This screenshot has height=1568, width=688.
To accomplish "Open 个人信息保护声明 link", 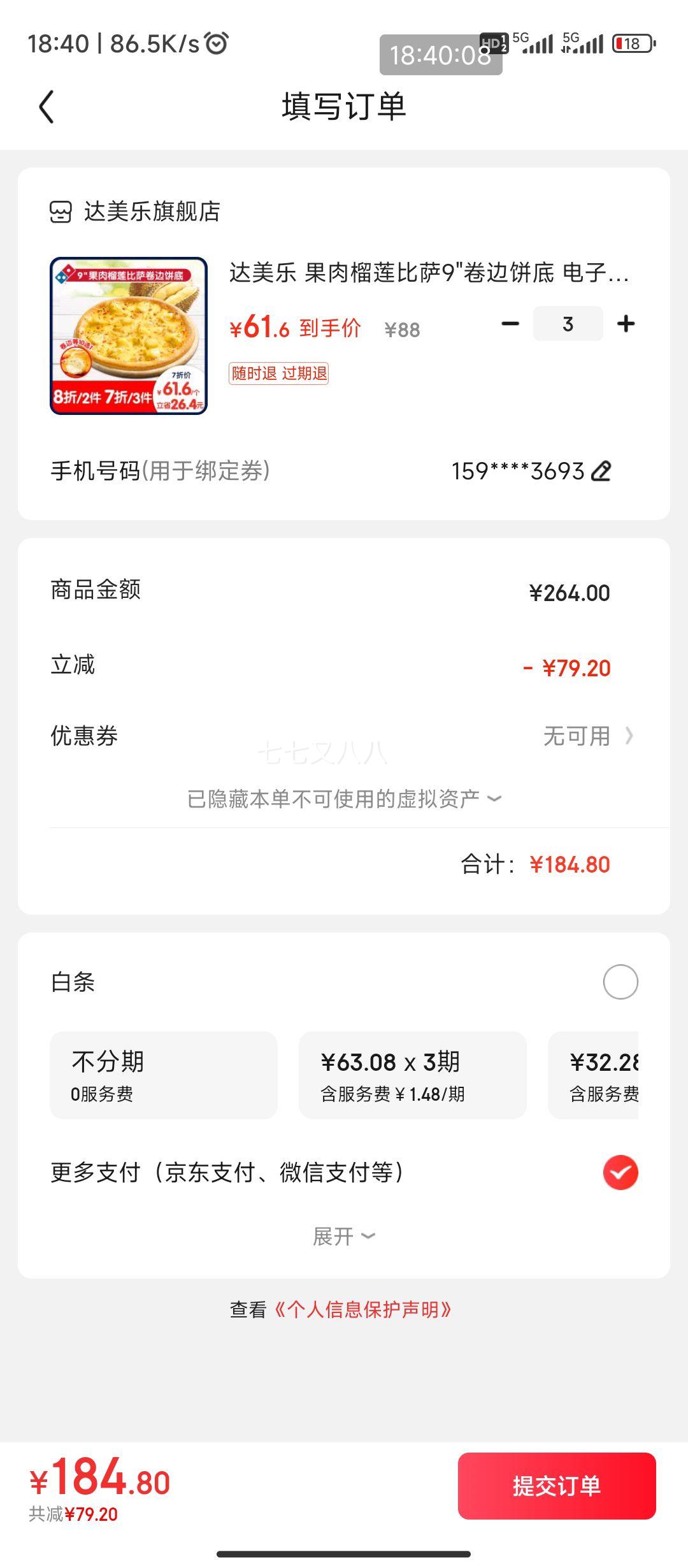I will (x=363, y=1310).
